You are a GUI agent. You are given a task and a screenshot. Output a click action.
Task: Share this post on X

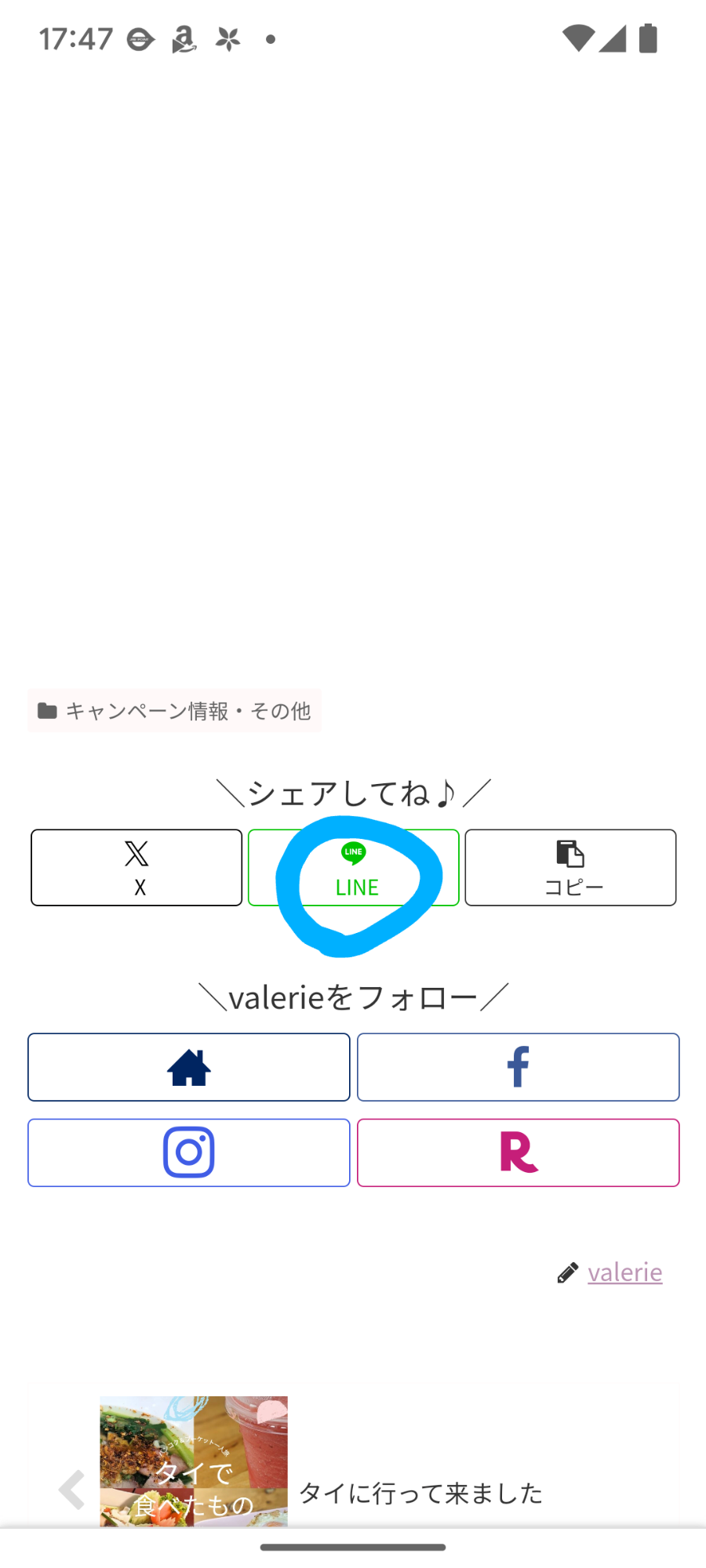136,867
